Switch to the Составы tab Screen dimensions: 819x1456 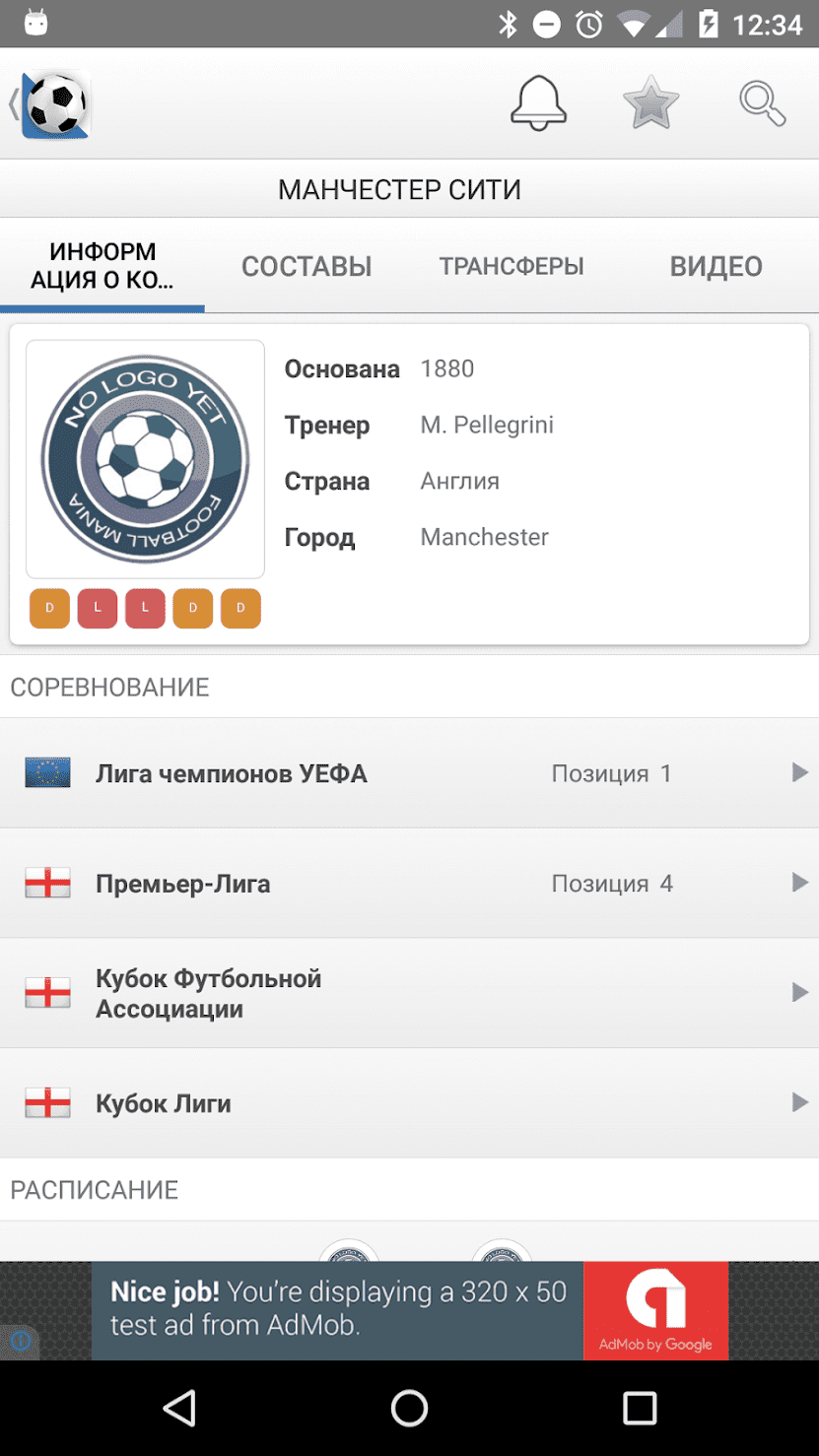[307, 266]
